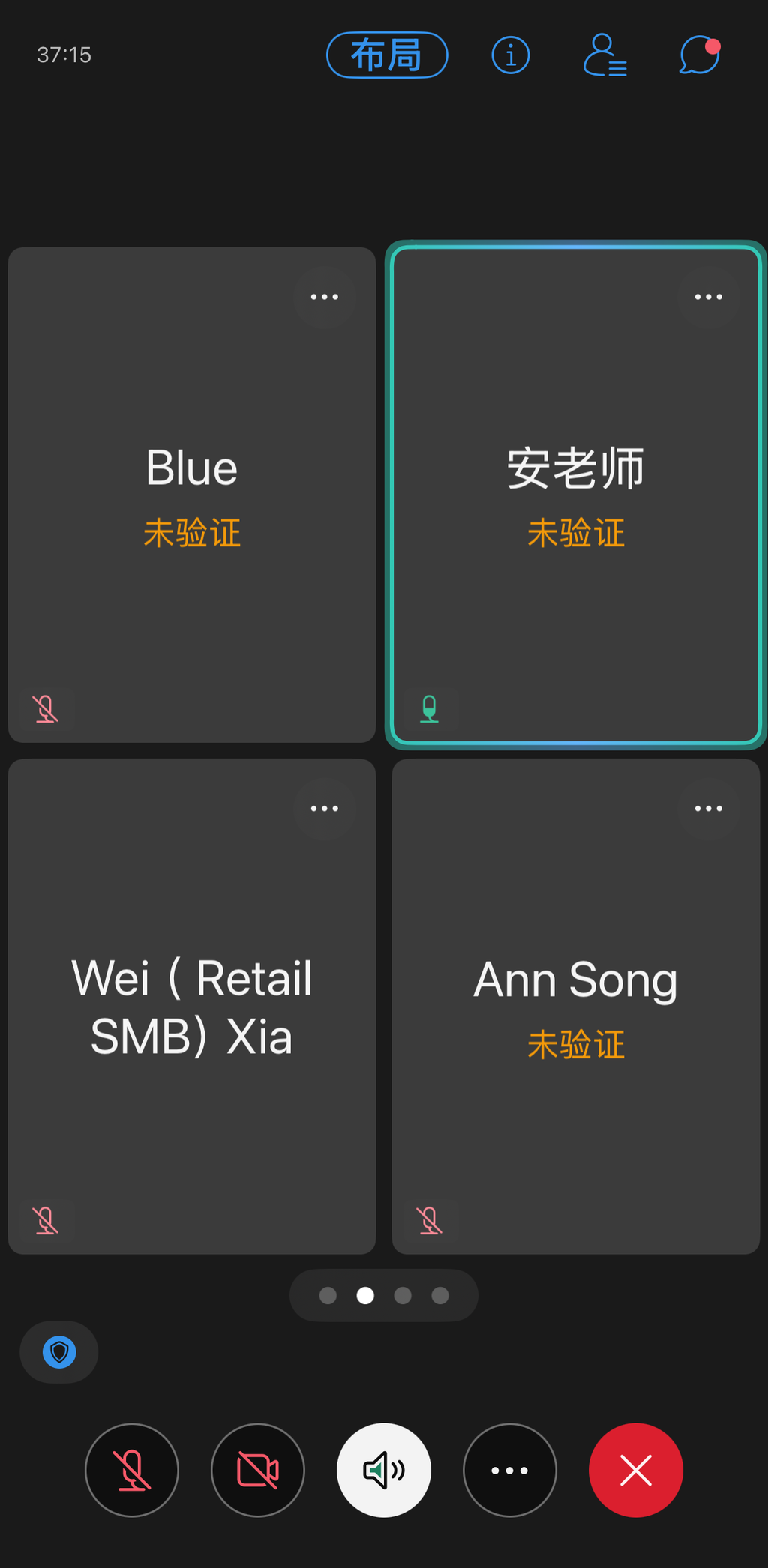Viewport: 768px width, 1568px height.
Task: Open the participants list
Action: pos(604,55)
